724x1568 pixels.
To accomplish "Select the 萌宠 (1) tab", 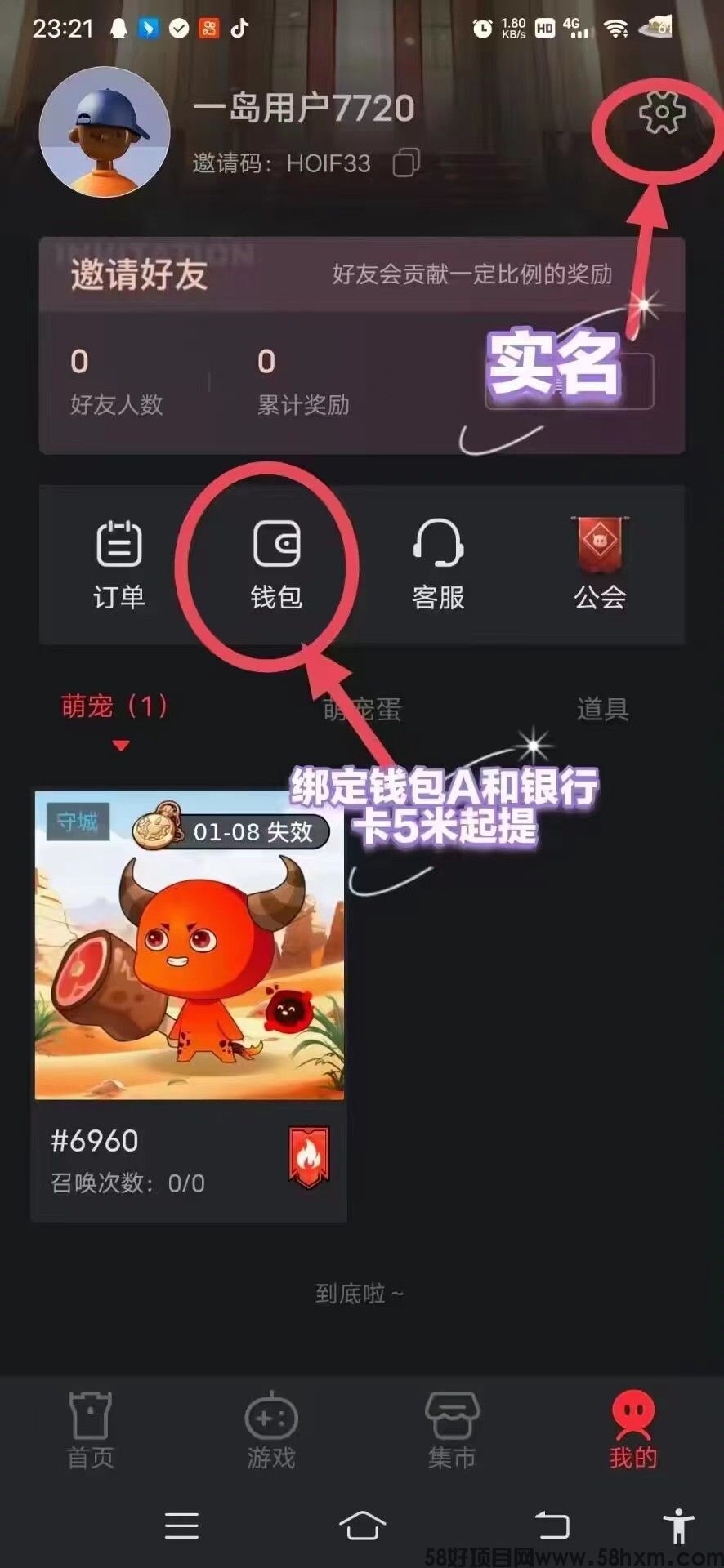I will coord(115,706).
